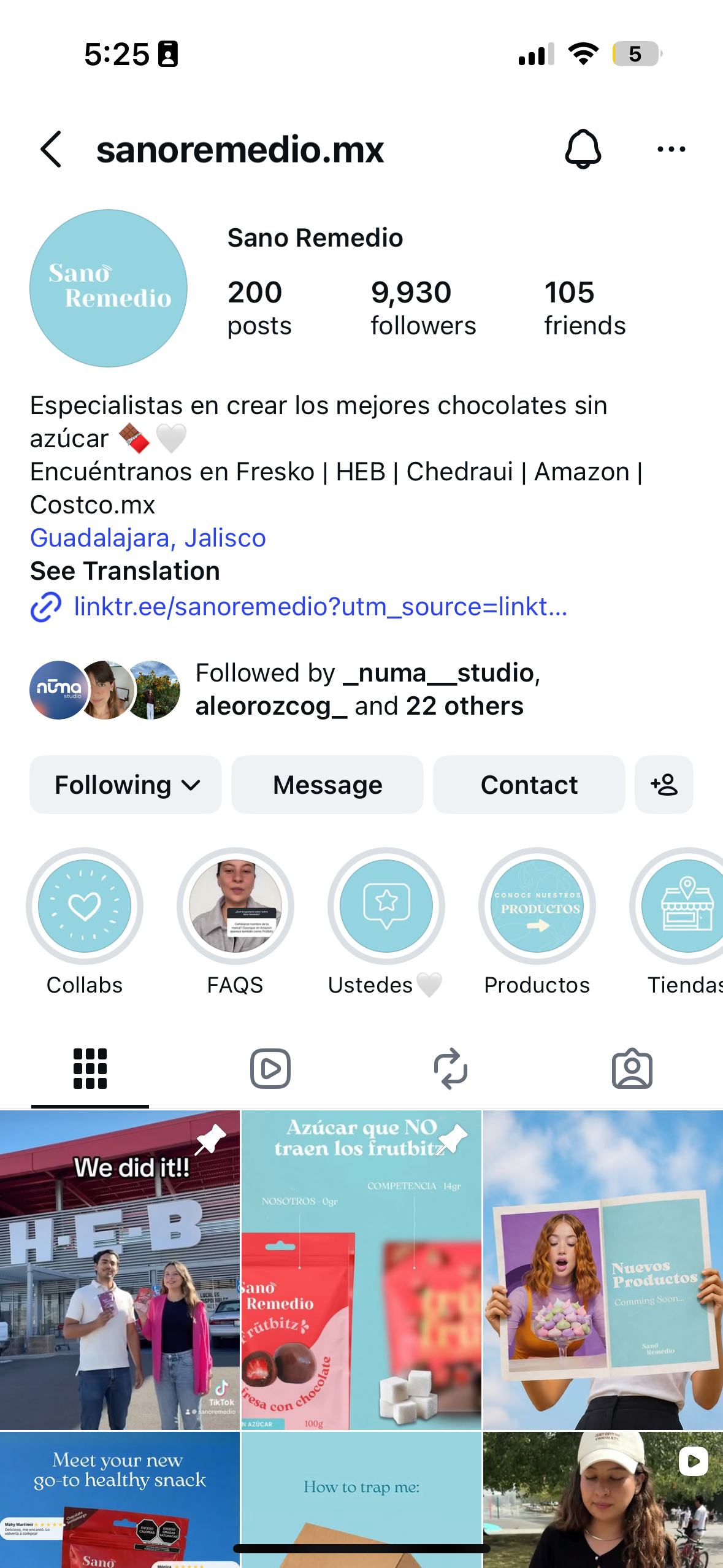
Task: Open the Productos highlight
Action: click(x=537, y=906)
